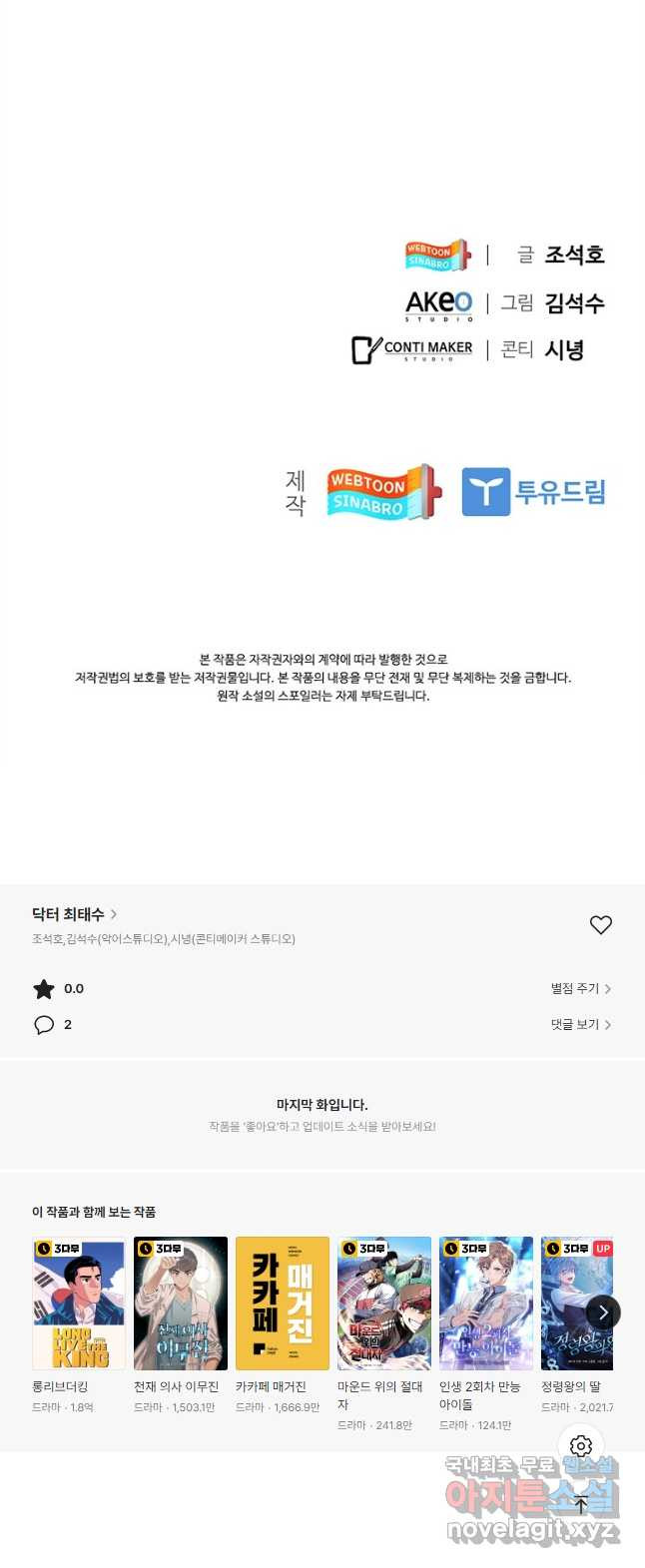
Task: Like this series with the heart icon
Action: (x=600, y=925)
